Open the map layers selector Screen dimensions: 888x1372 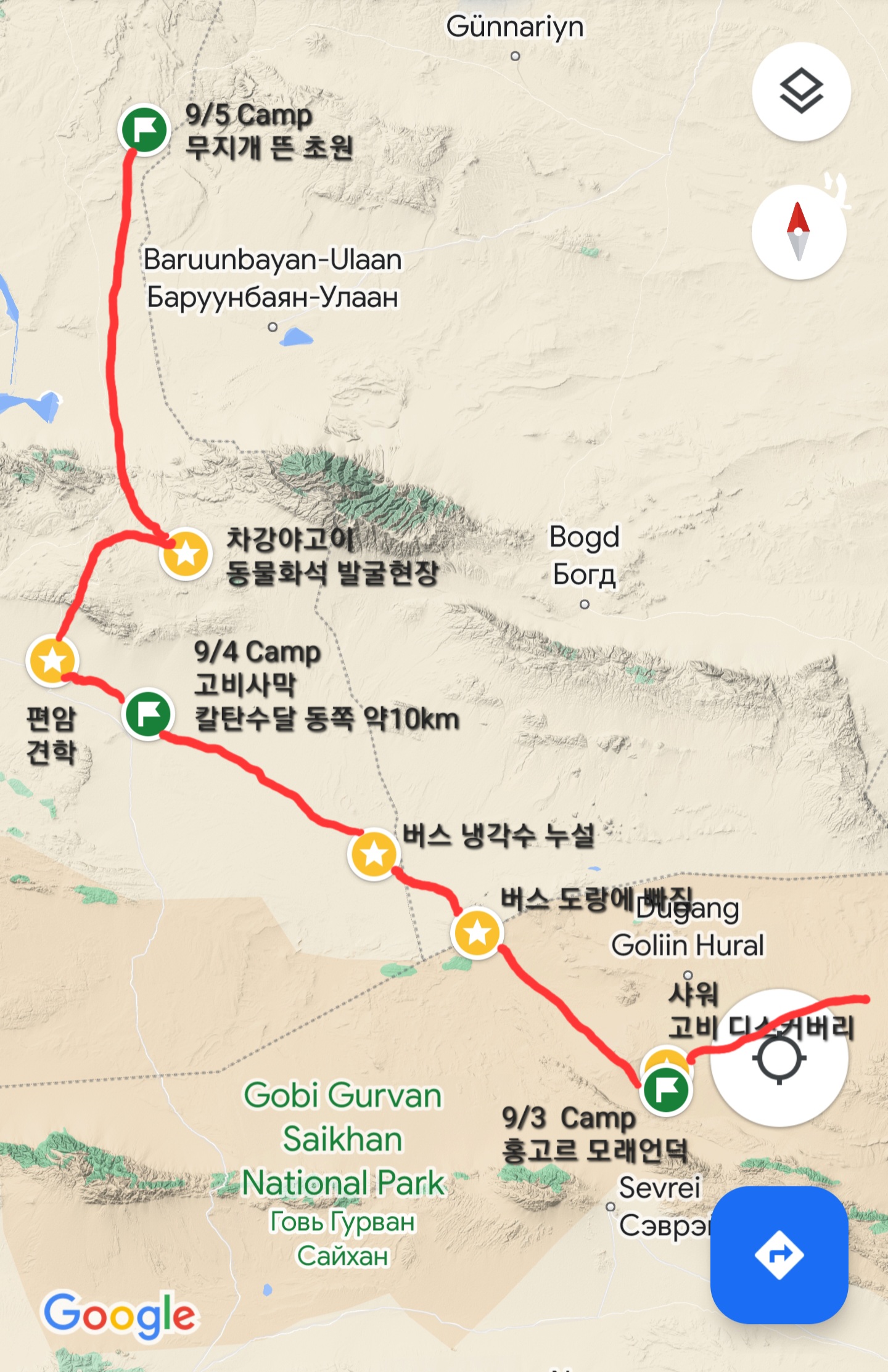tap(801, 92)
